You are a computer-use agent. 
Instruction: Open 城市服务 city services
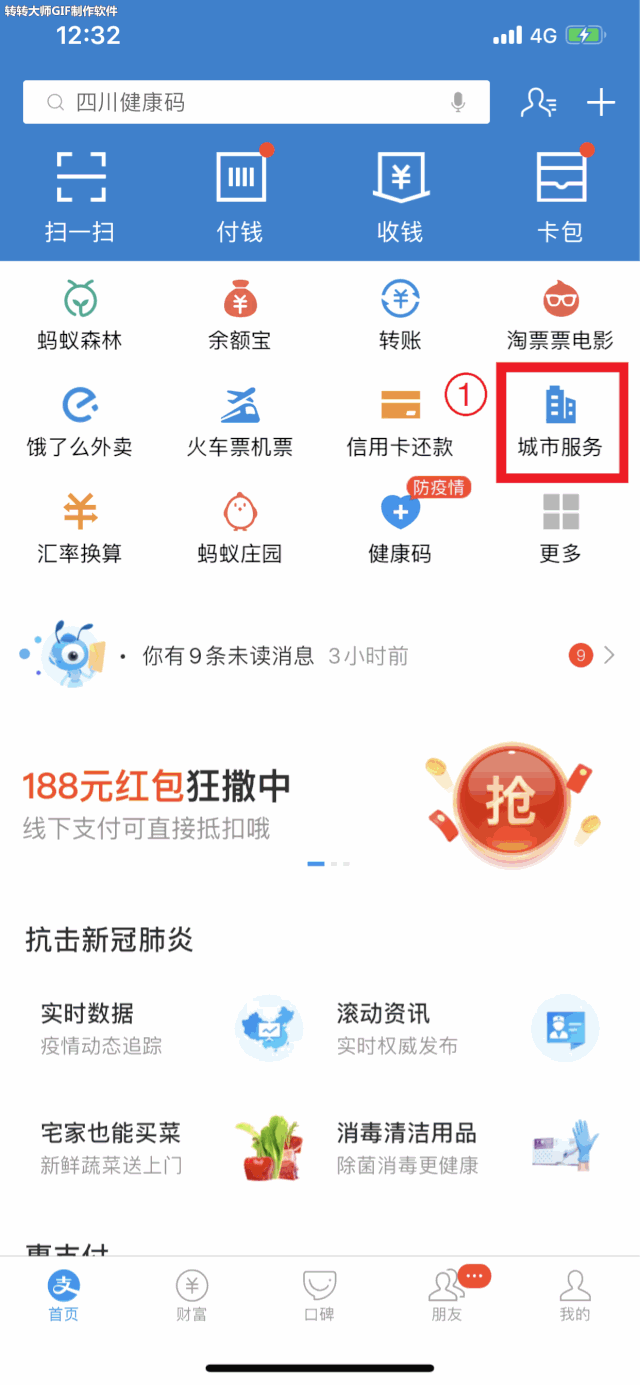pyautogui.click(x=561, y=422)
